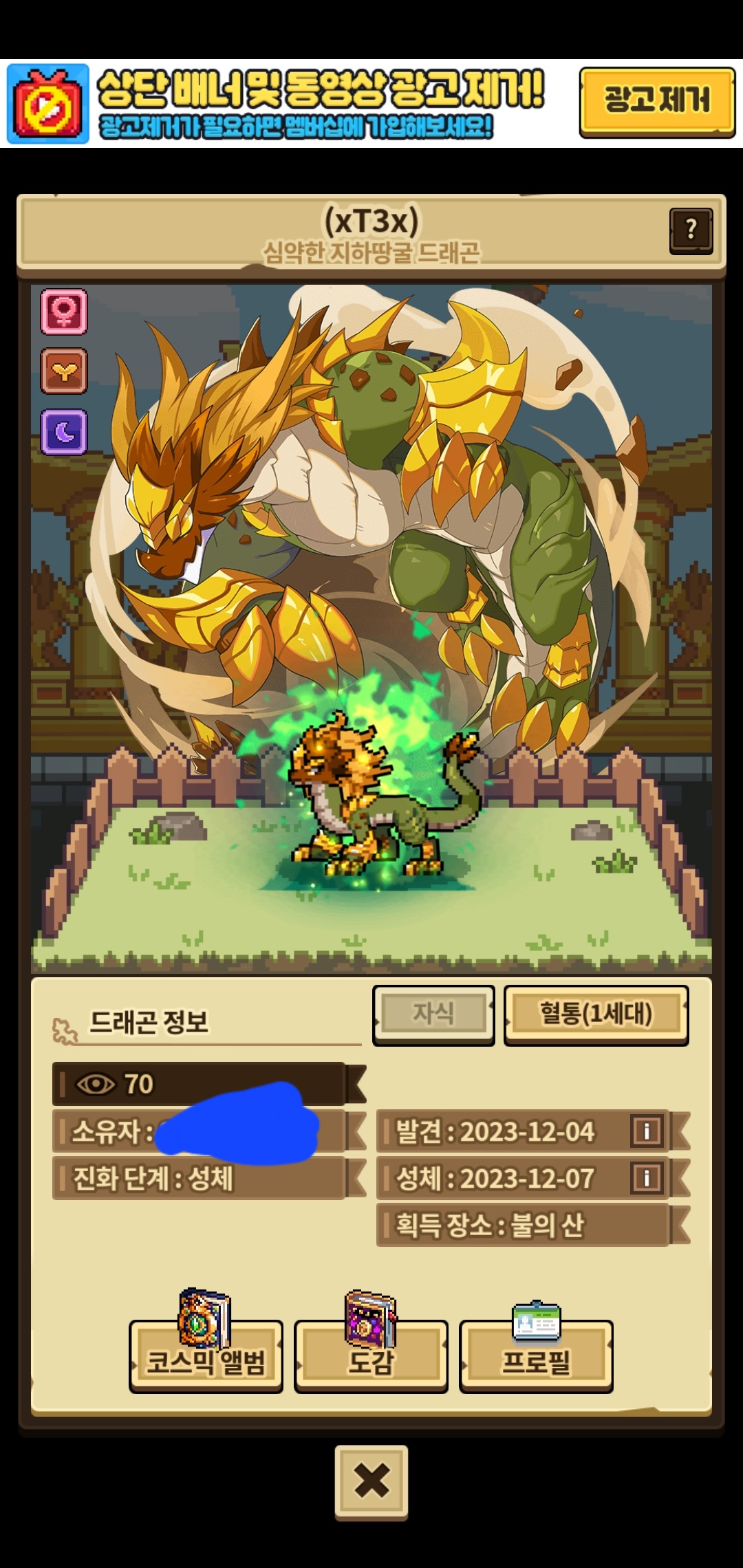Tap the female gender icon
Screen dimensions: 743x1568
[x=64, y=312]
